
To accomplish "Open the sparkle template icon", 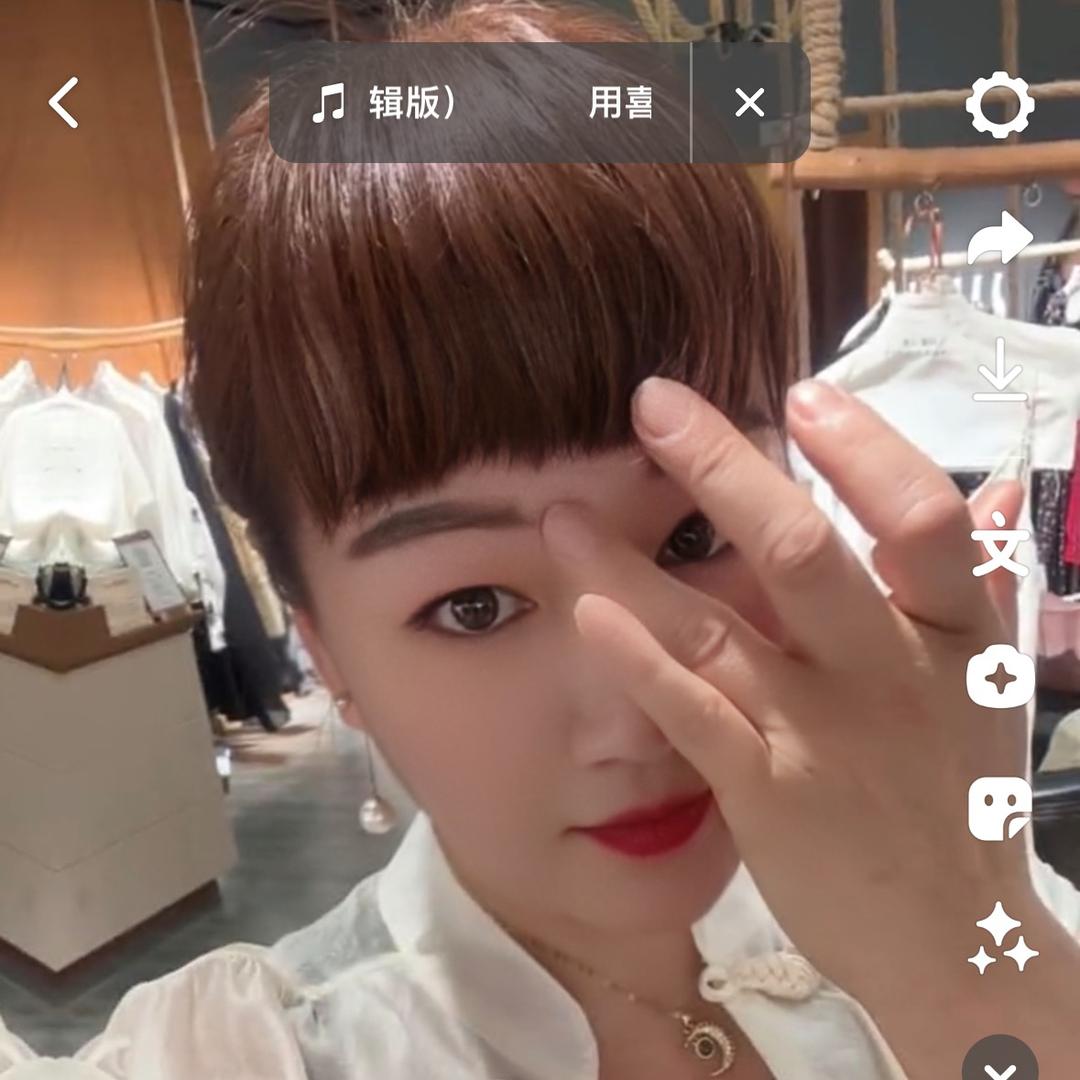I will point(1000,678).
